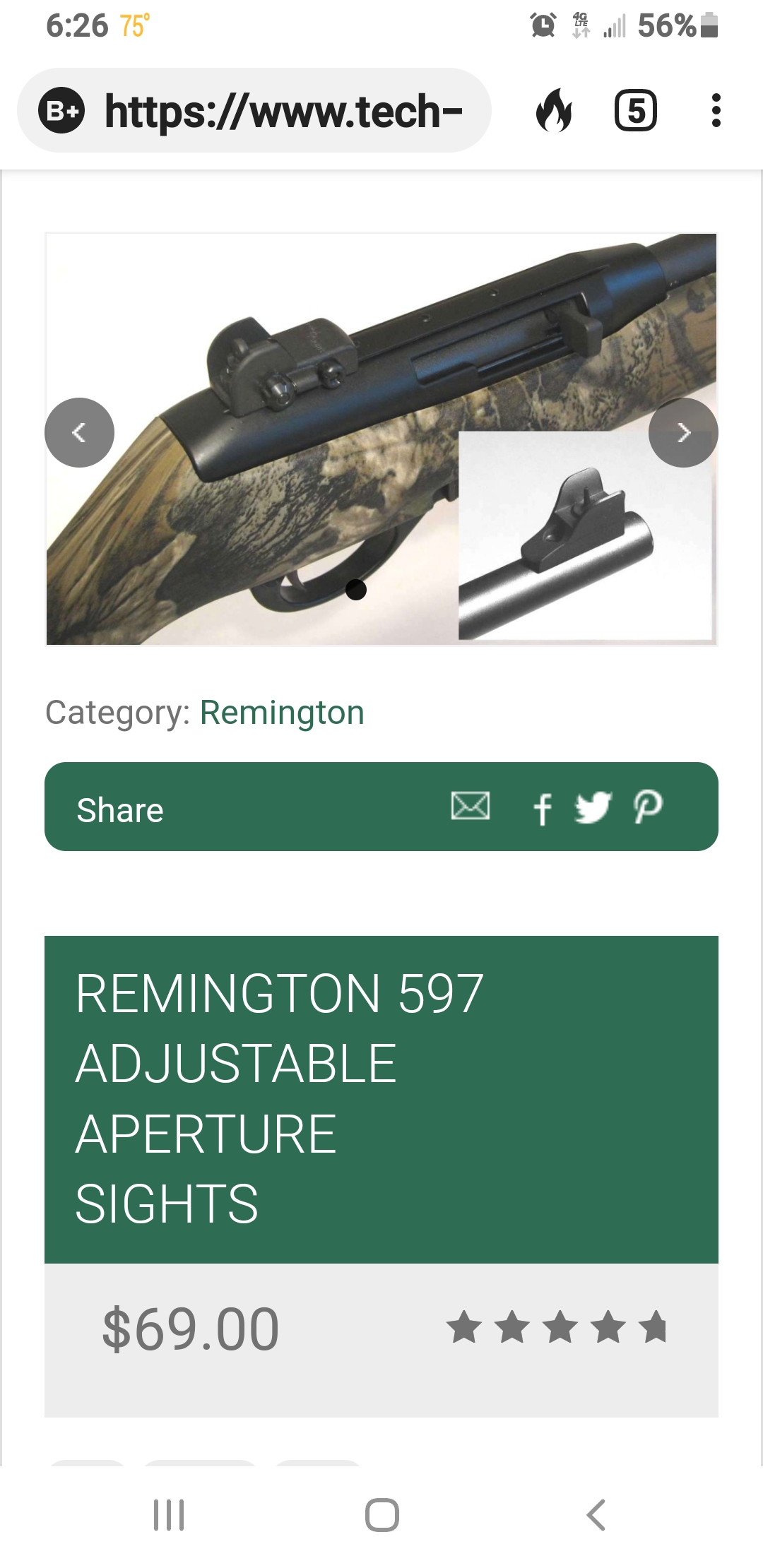Open the browser overflow menu
Viewport: 763px width, 1568px height.
pyautogui.click(x=716, y=111)
